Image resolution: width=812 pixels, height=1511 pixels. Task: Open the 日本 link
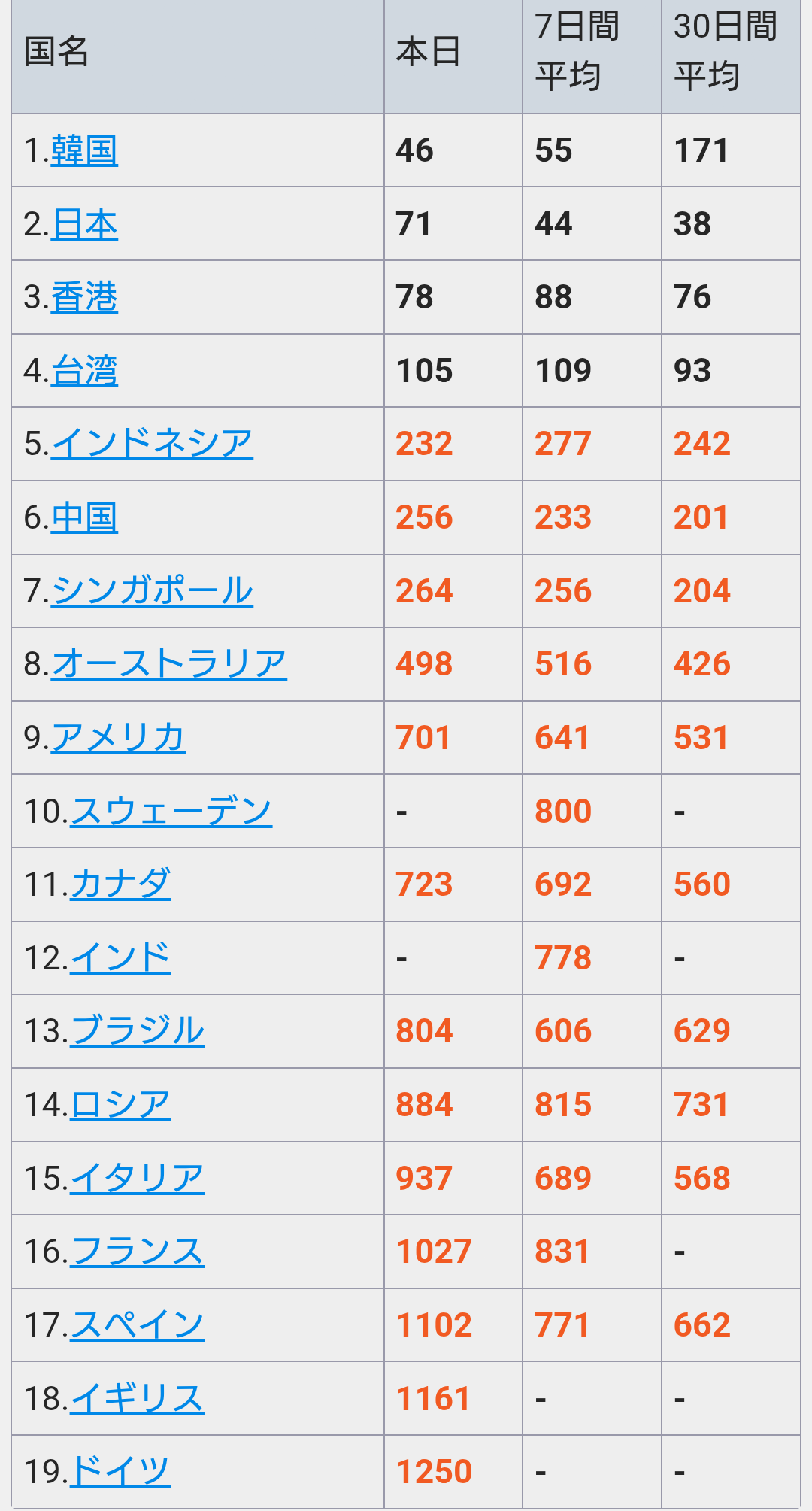84,224
